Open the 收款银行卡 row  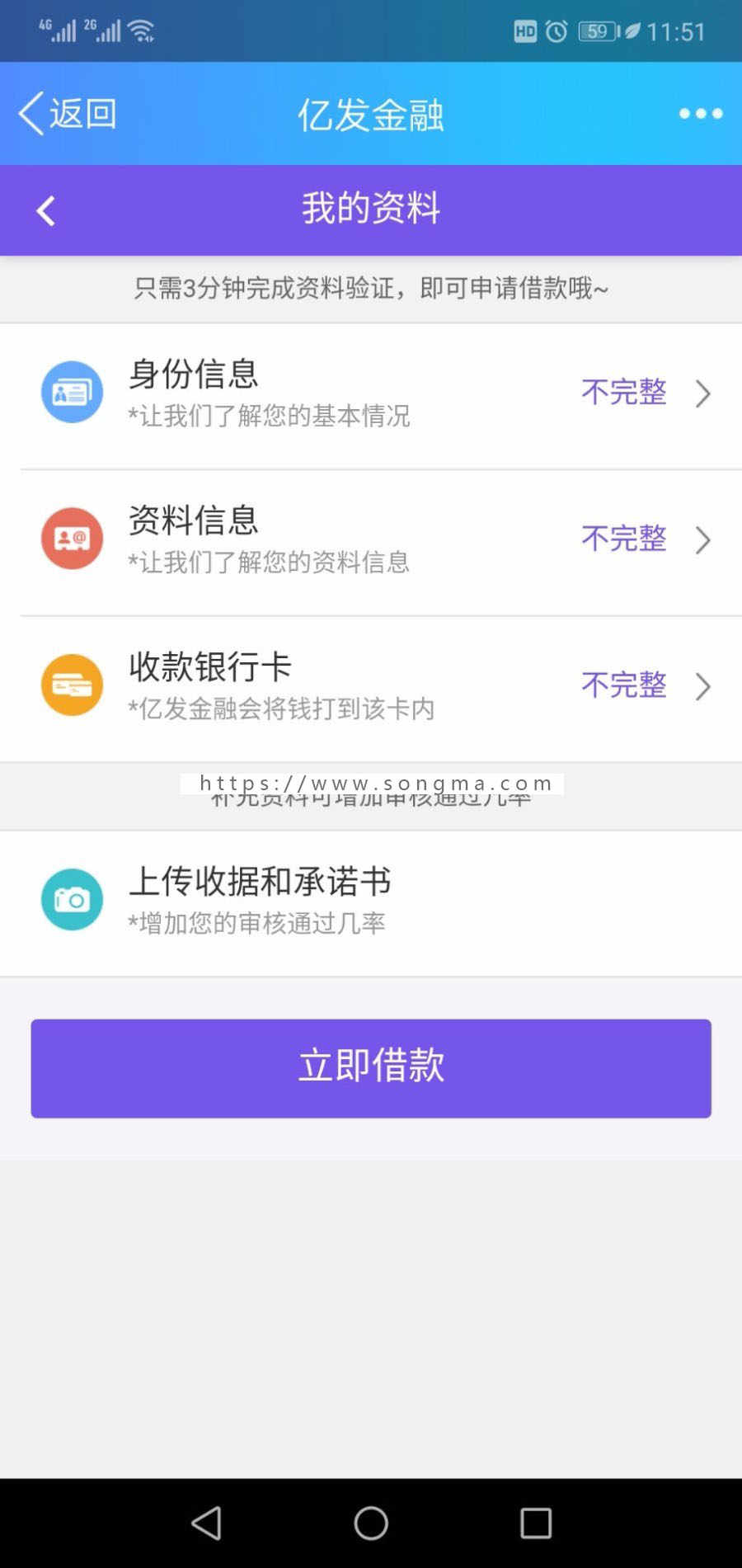pyautogui.click(x=371, y=687)
